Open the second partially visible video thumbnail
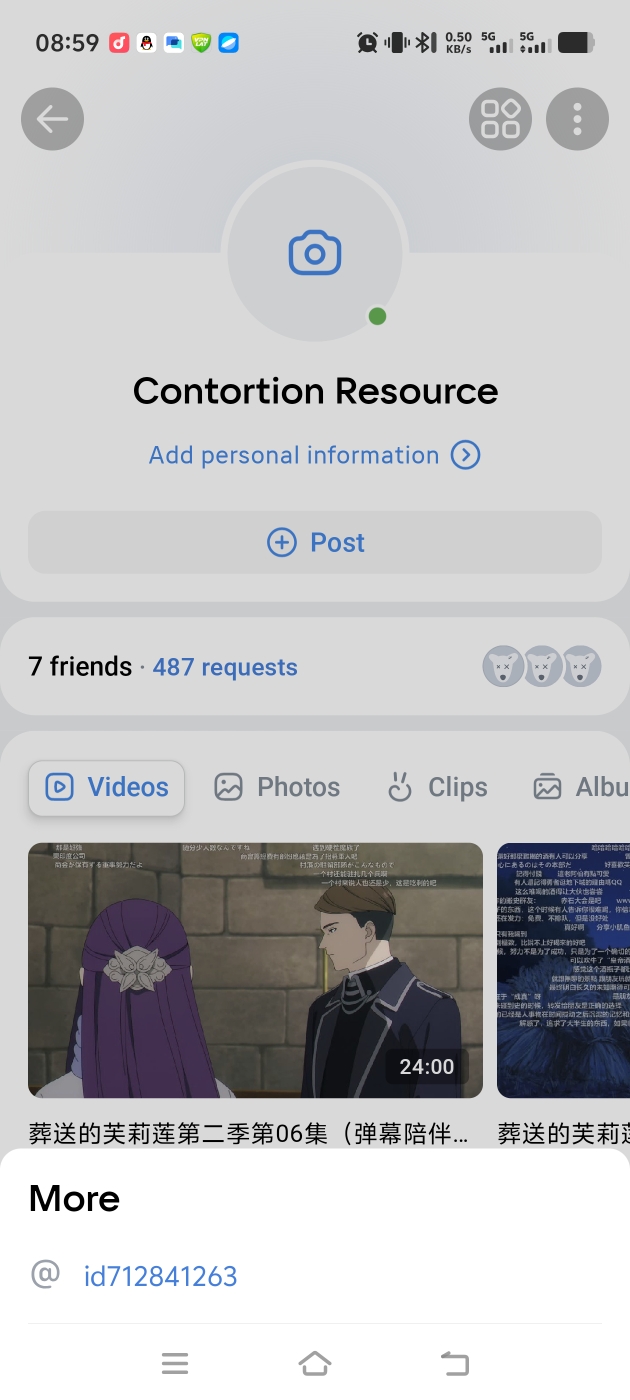 (563, 970)
